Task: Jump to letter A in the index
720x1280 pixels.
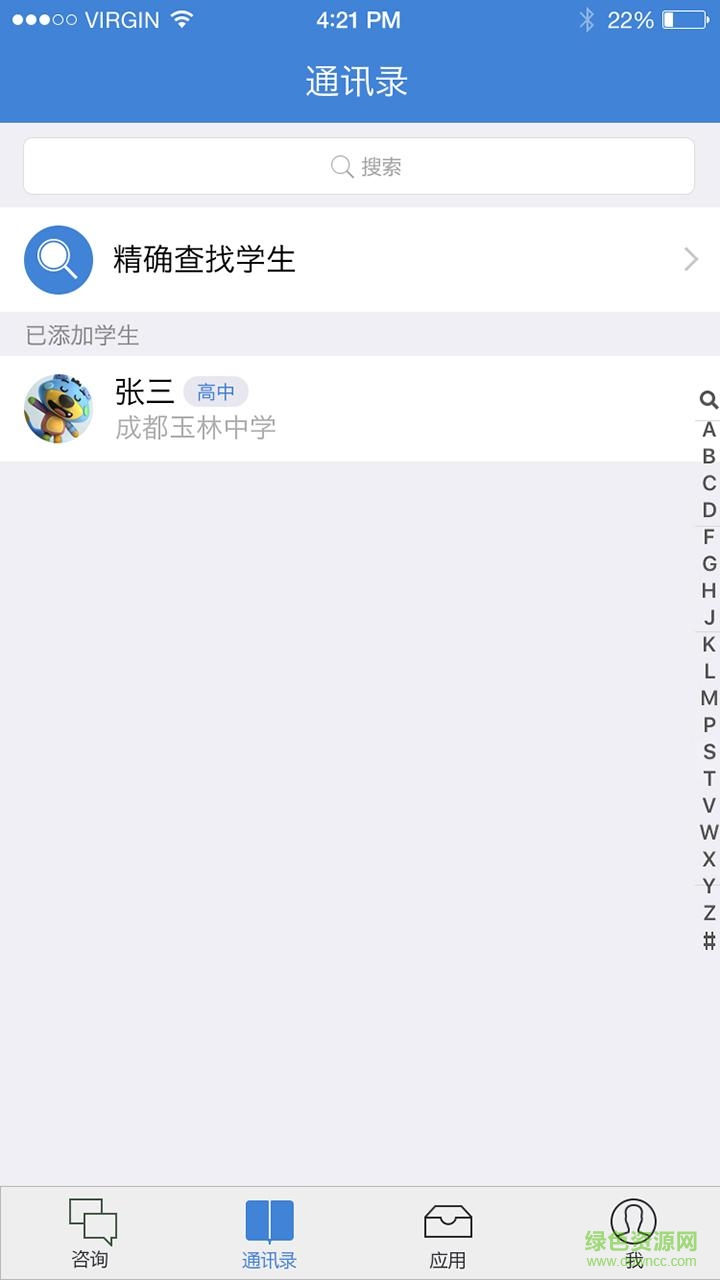Action: pyautogui.click(x=708, y=428)
